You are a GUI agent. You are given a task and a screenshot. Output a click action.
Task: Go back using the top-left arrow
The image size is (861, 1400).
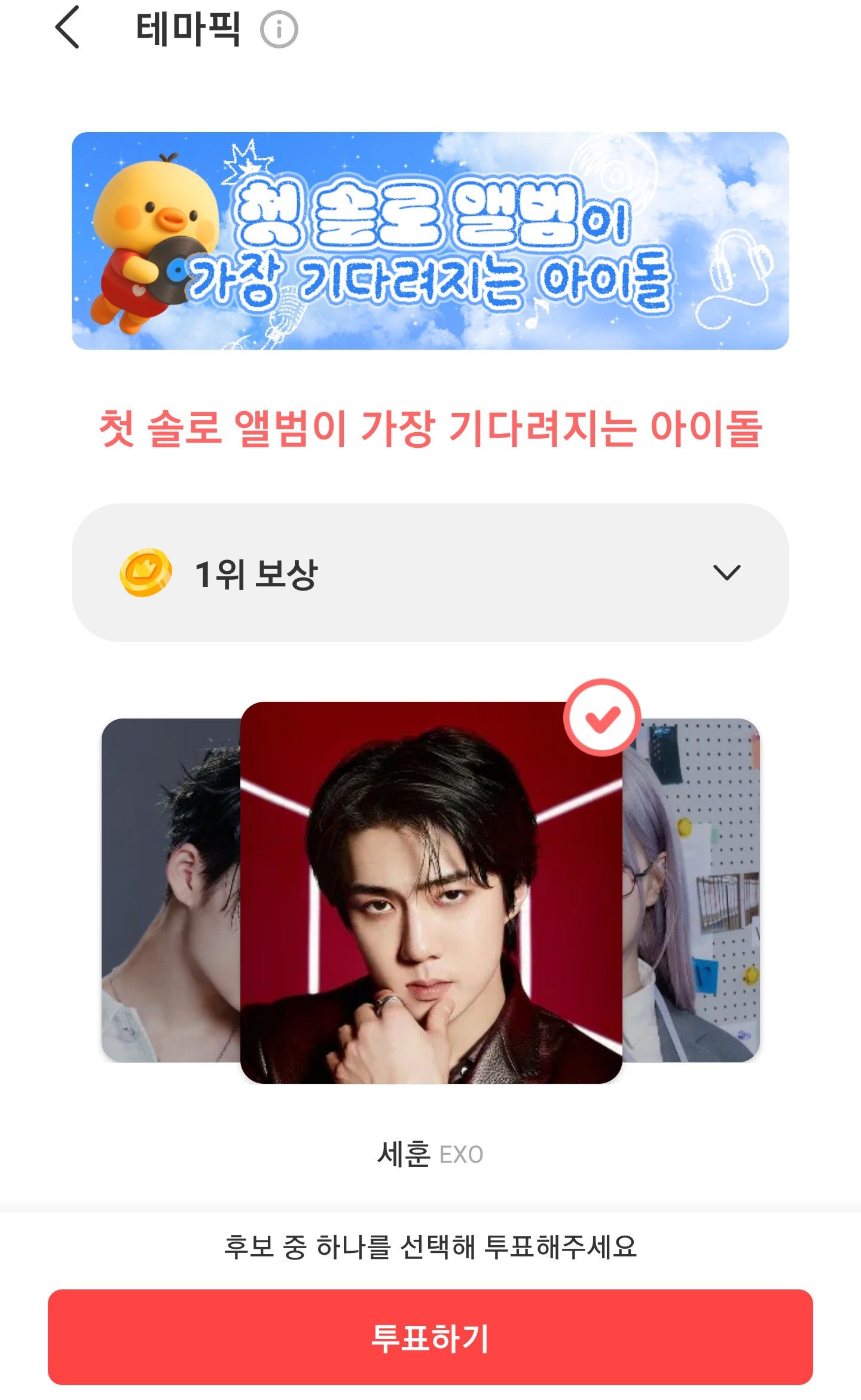pos(67,27)
